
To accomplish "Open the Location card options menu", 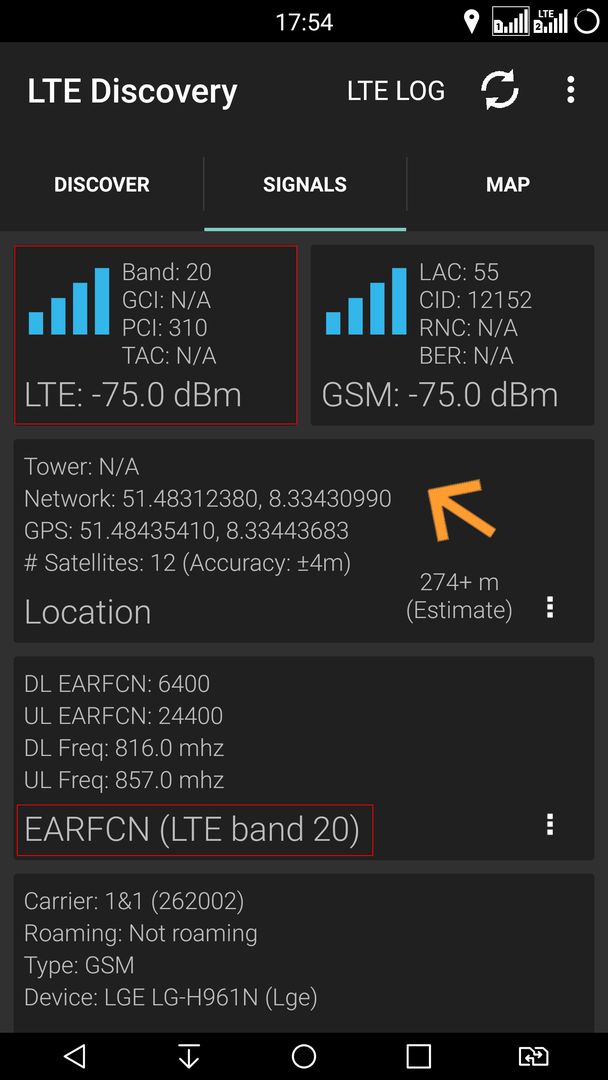I will click(x=549, y=608).
